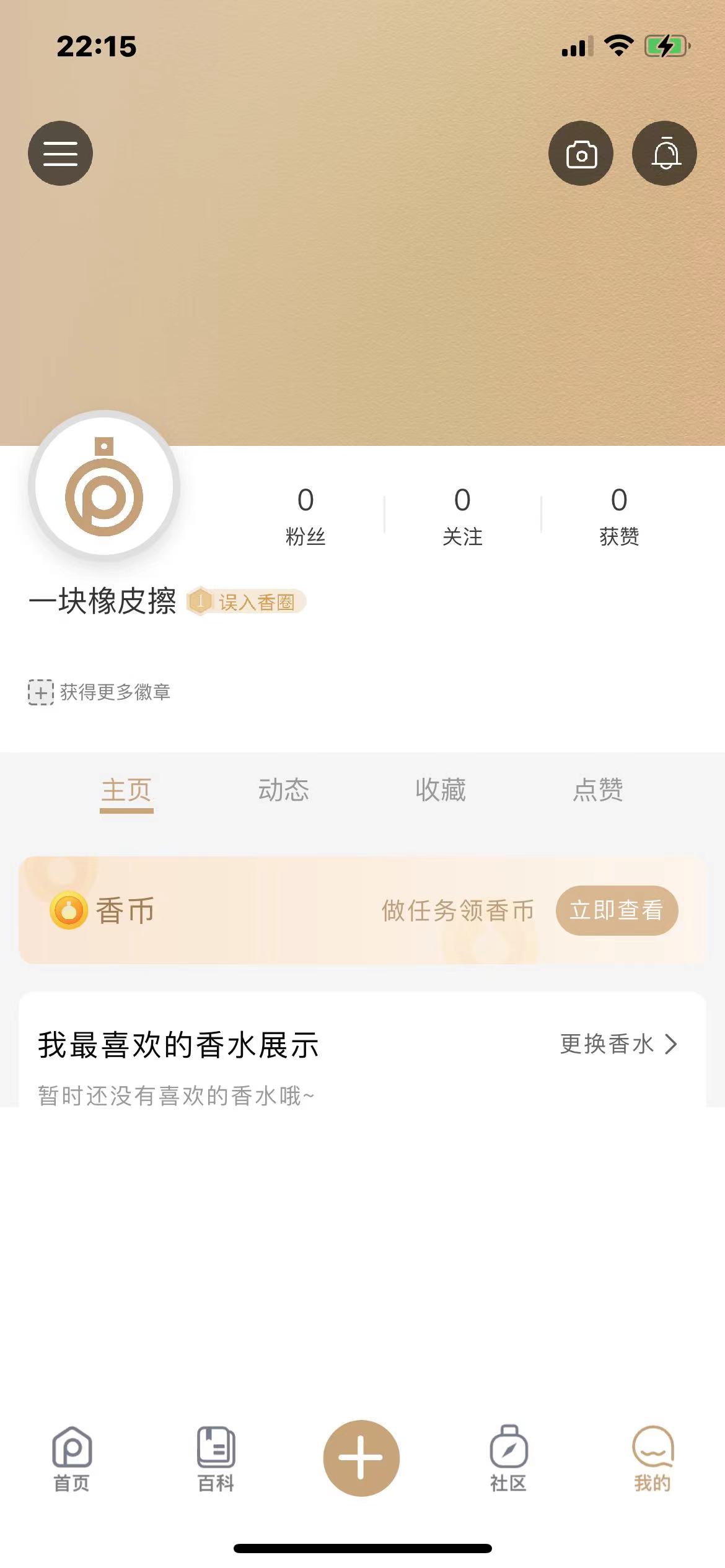Open 获得更多徽章 badges
This screenshot has height=1568, width=725.
pos(99,692)
